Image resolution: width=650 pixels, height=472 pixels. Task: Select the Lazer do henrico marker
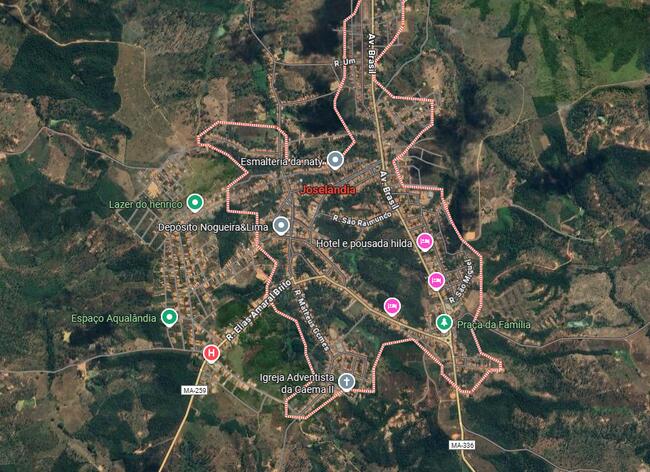pos(195,203)
